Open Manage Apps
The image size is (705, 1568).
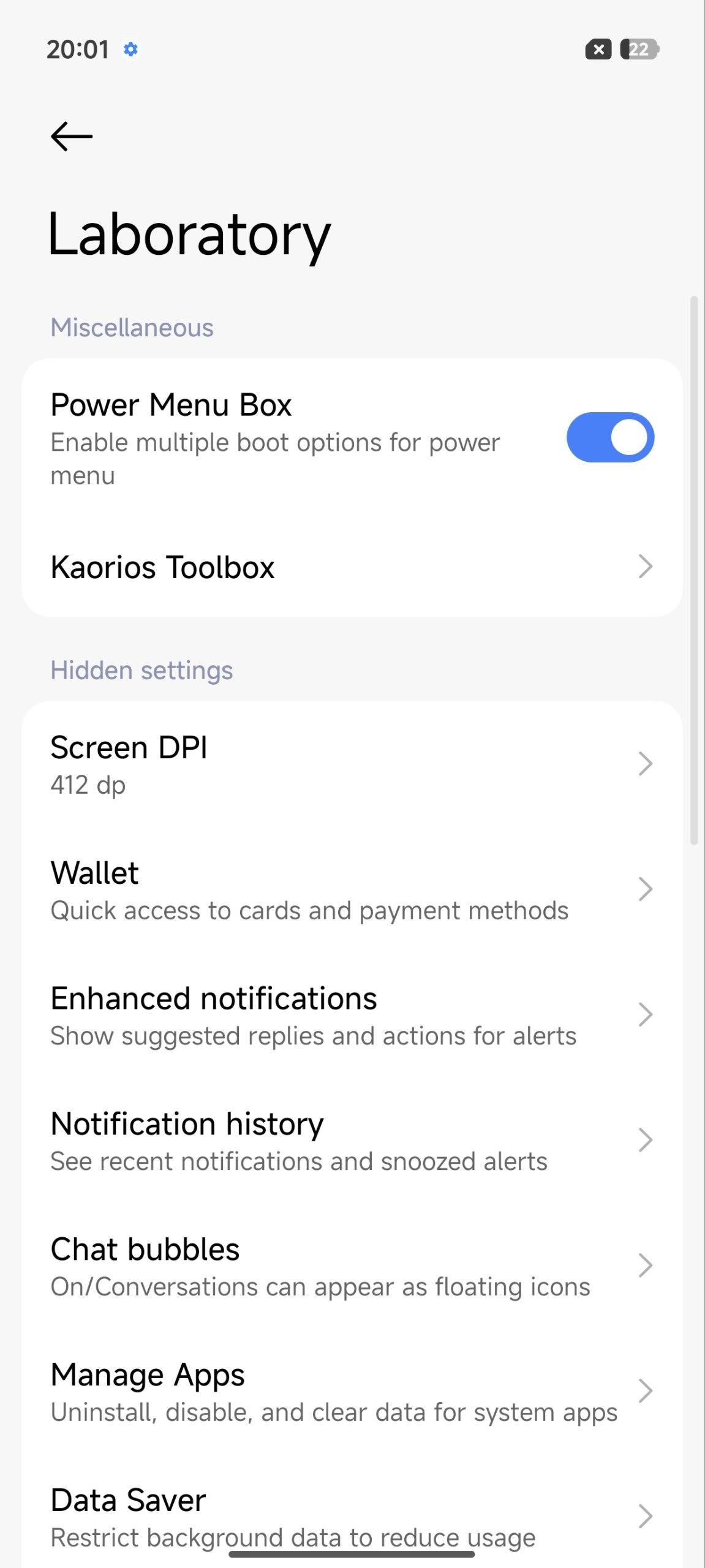click(x=352, y=1392)
